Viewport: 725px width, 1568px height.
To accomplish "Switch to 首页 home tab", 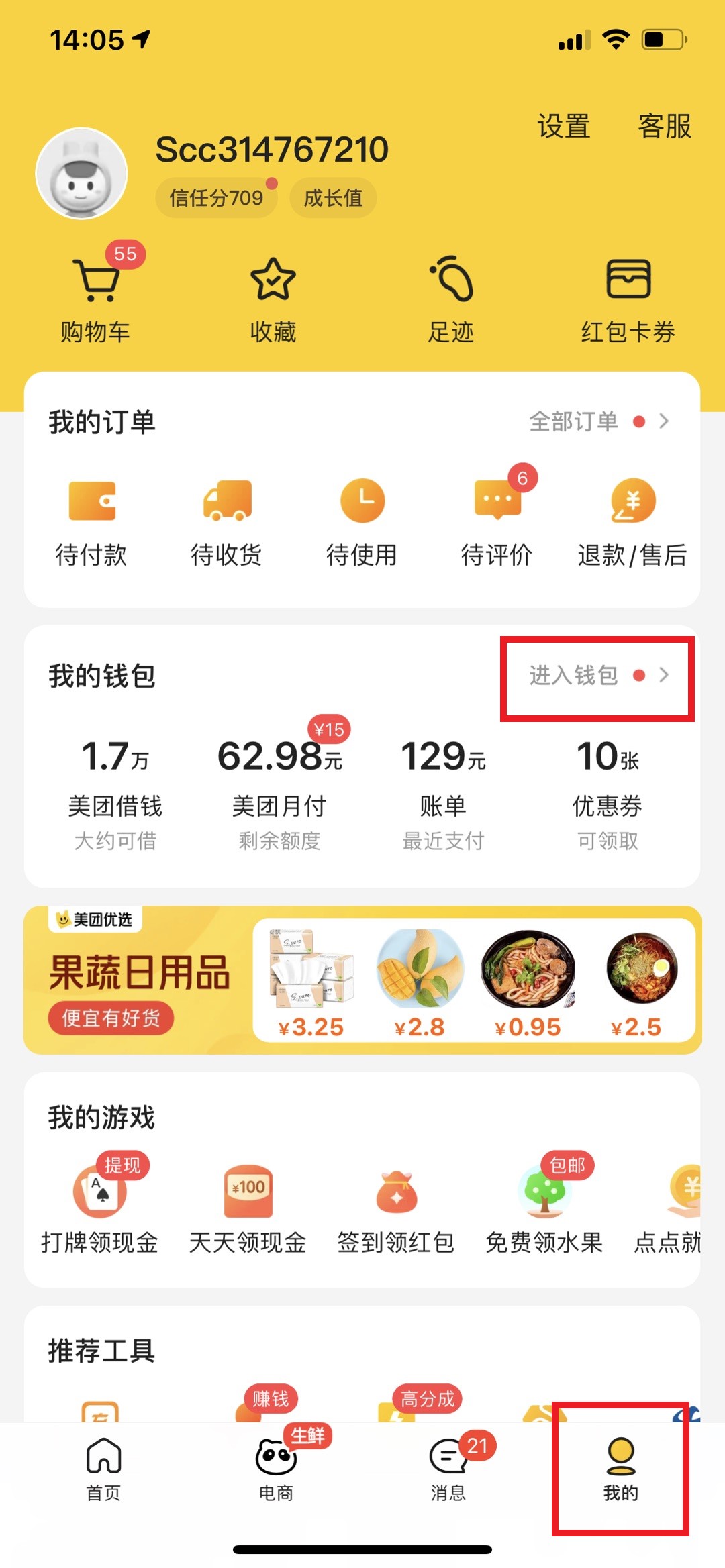I will [x=104, y=1469].
